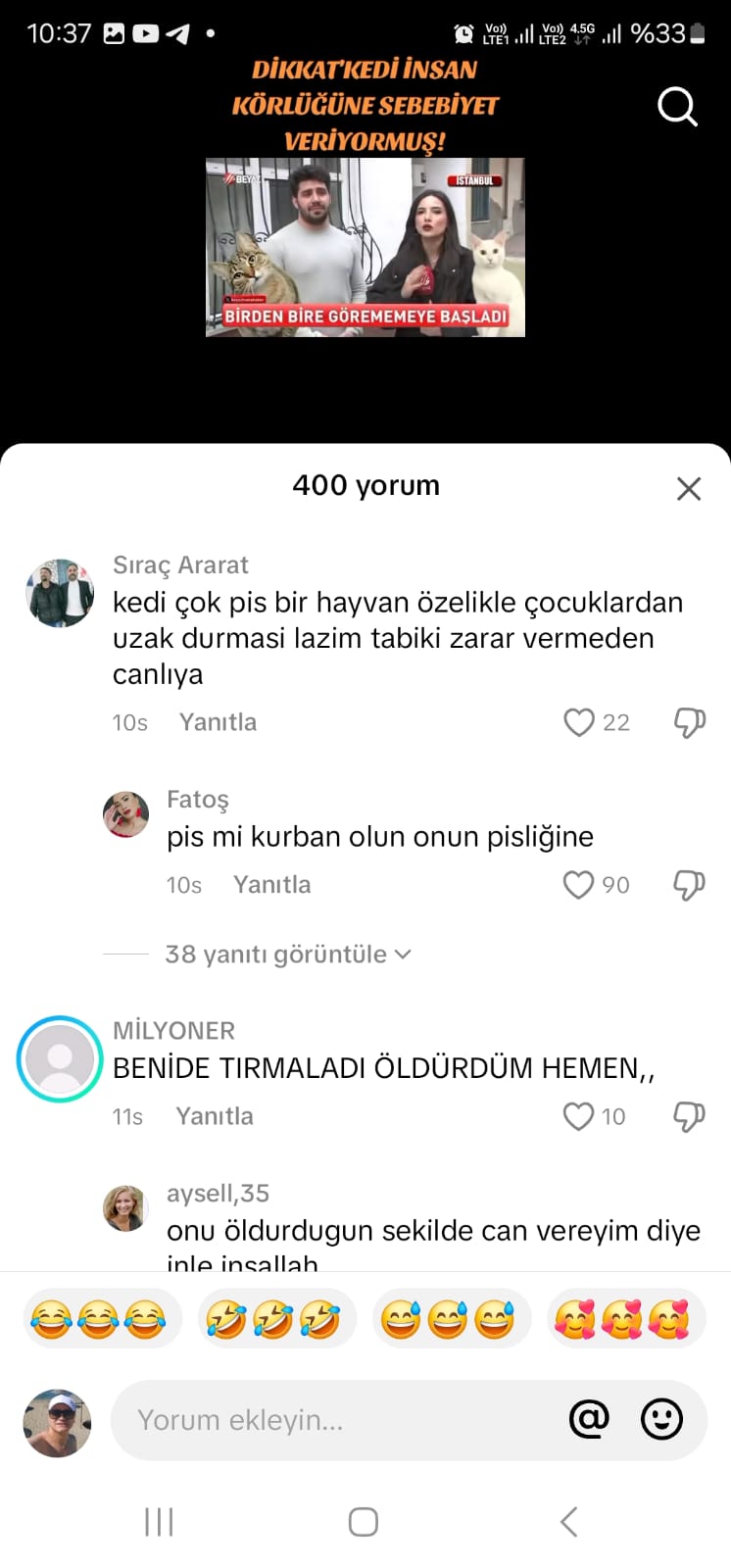The width and height of the screenshot is (731, 1568).
Task: Reply to MİLYONER's comment
Action: (x=214, y=1116)
